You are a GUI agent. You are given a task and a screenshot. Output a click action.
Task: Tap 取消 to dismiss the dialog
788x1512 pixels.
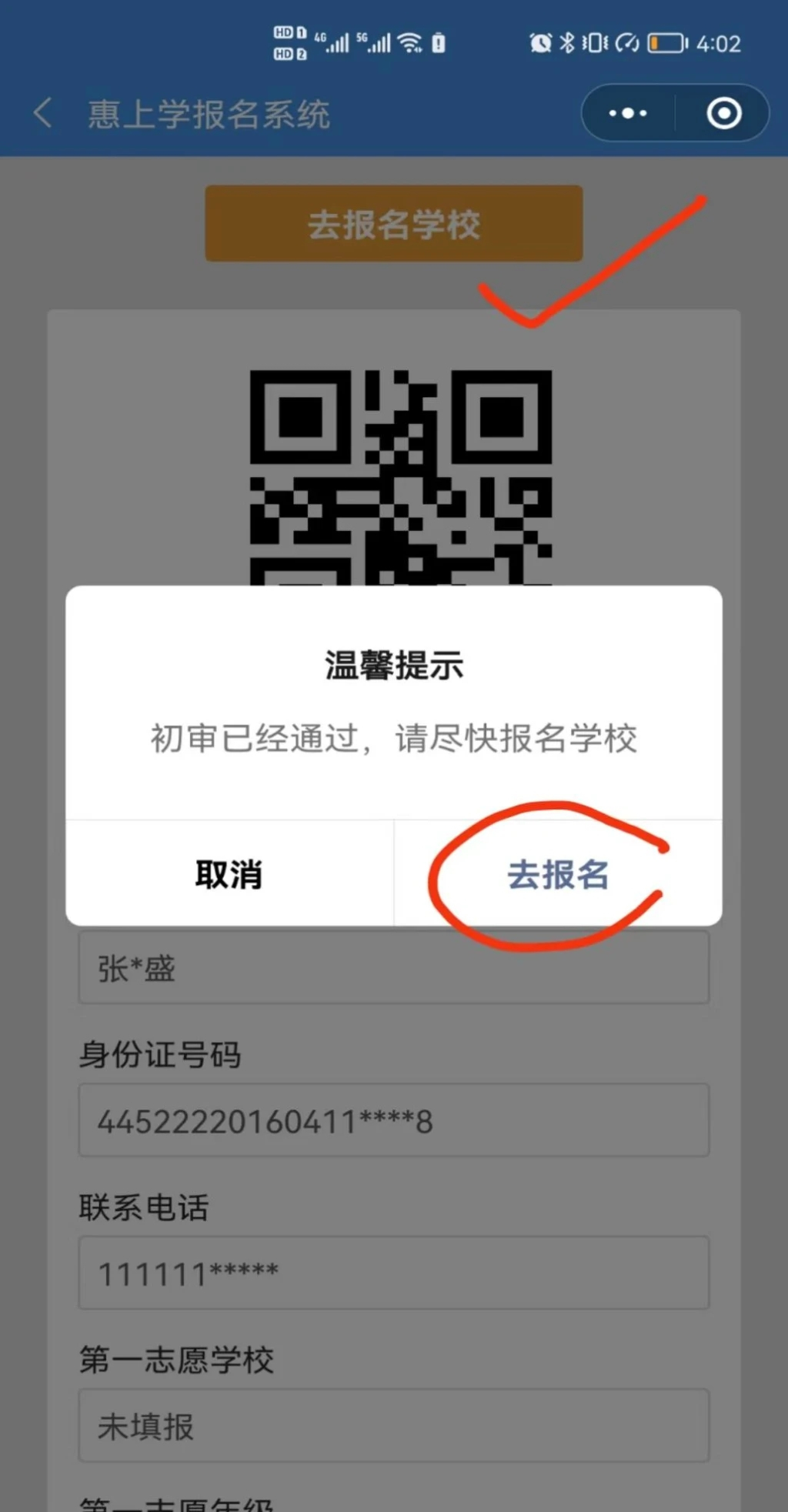pyautogui.click(x=229, y=874)
